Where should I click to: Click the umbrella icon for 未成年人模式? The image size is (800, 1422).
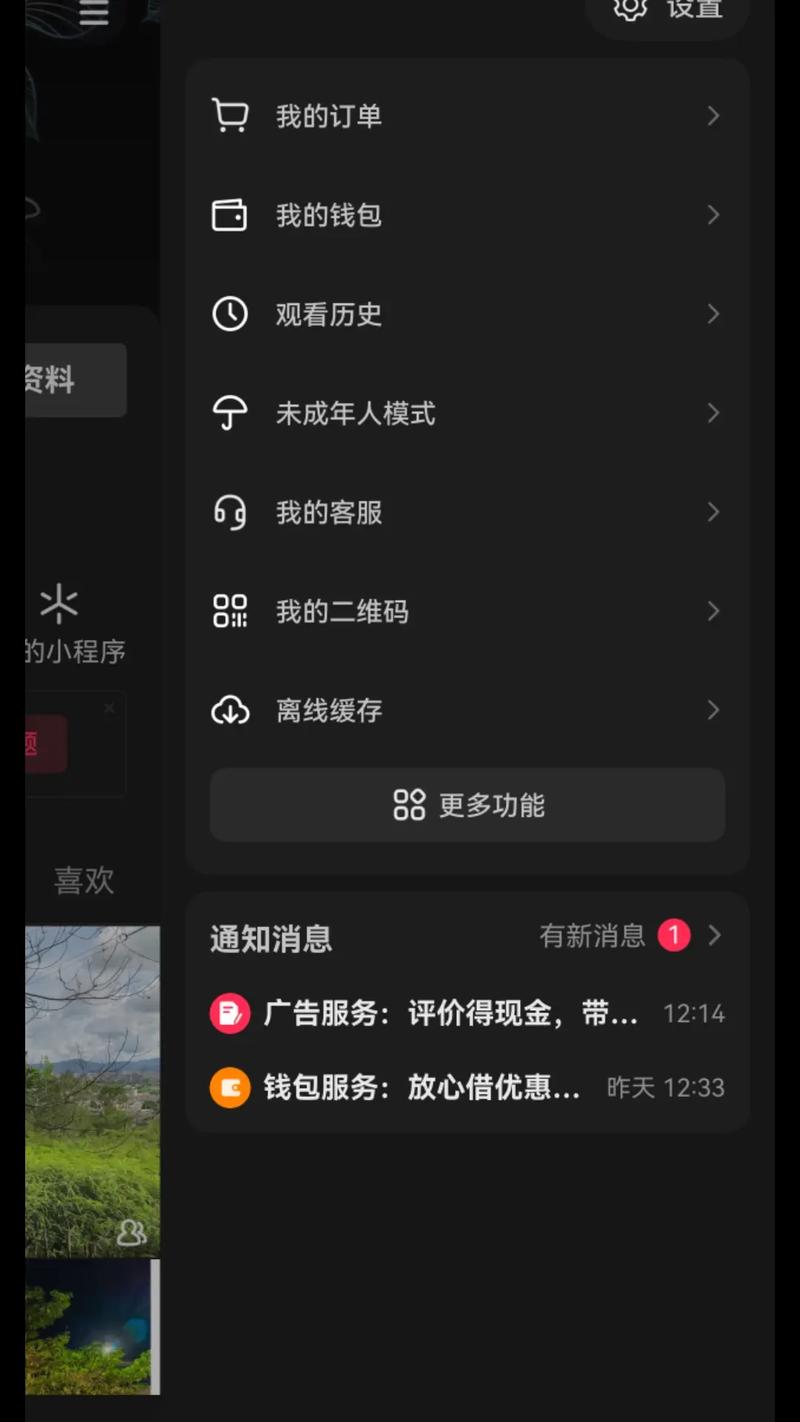pos(231,413)
